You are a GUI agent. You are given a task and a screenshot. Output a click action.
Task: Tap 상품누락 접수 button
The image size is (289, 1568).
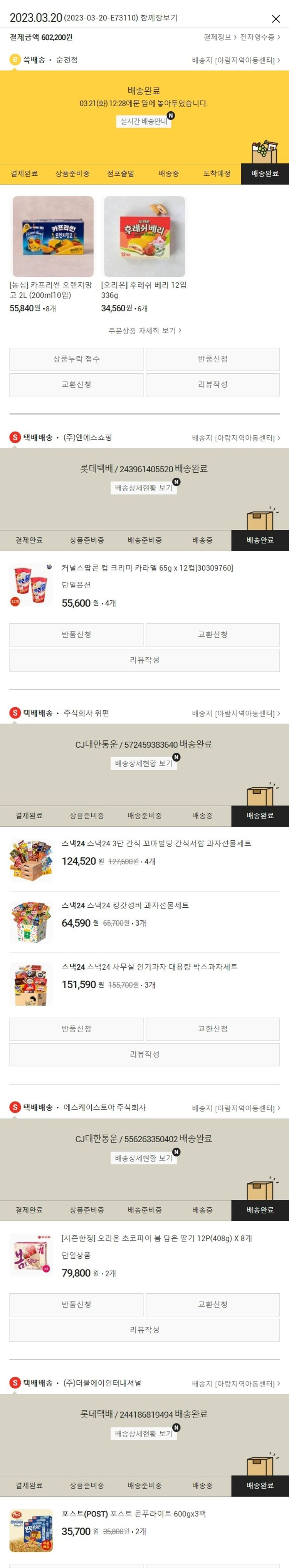(x=76, y=359)
